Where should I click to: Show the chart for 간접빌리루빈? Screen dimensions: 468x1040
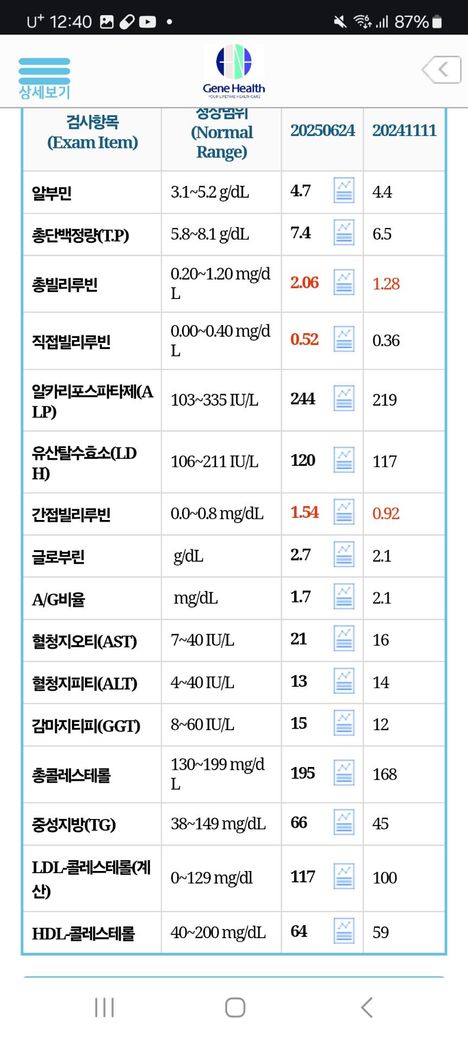click(343, 512)
